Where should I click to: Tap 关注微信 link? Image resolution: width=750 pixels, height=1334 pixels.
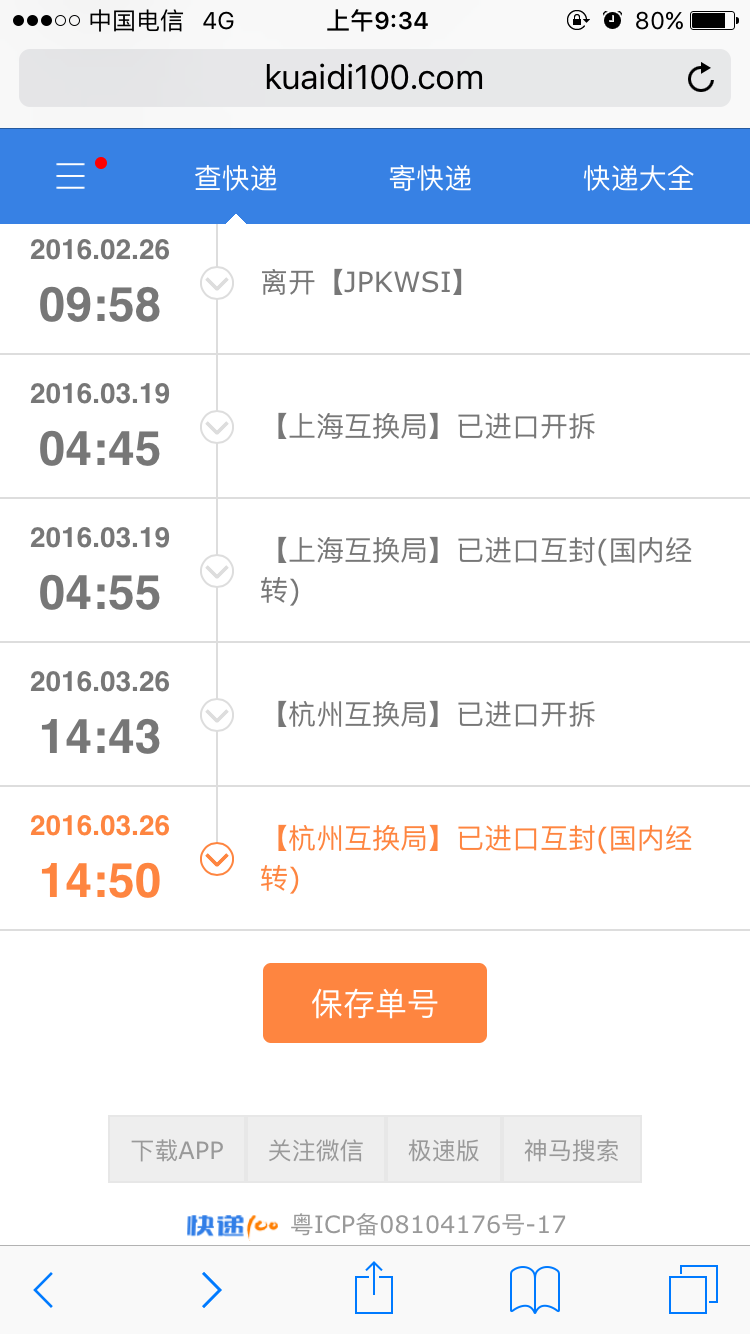[316, 1150]
